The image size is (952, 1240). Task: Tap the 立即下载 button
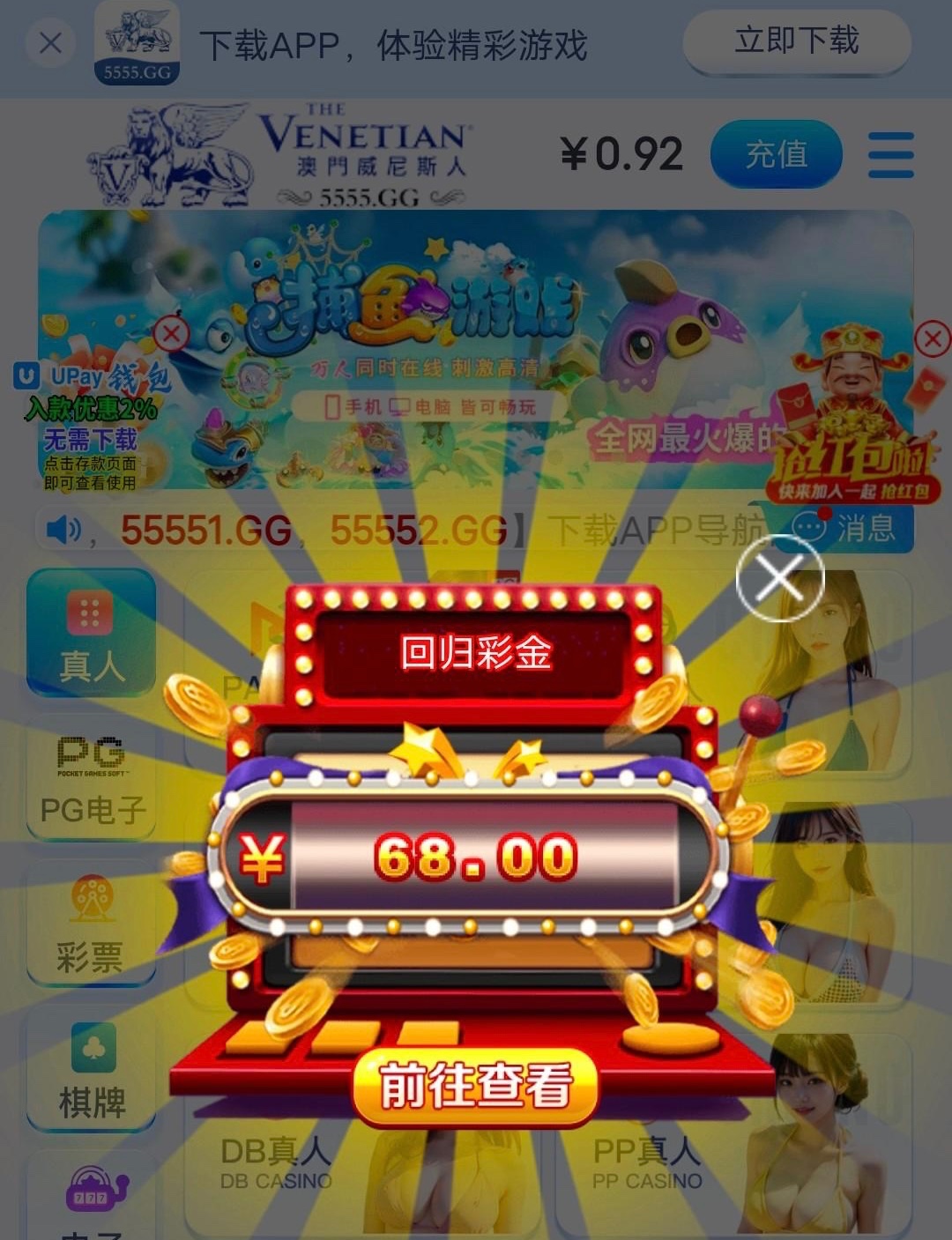[796, 41]
